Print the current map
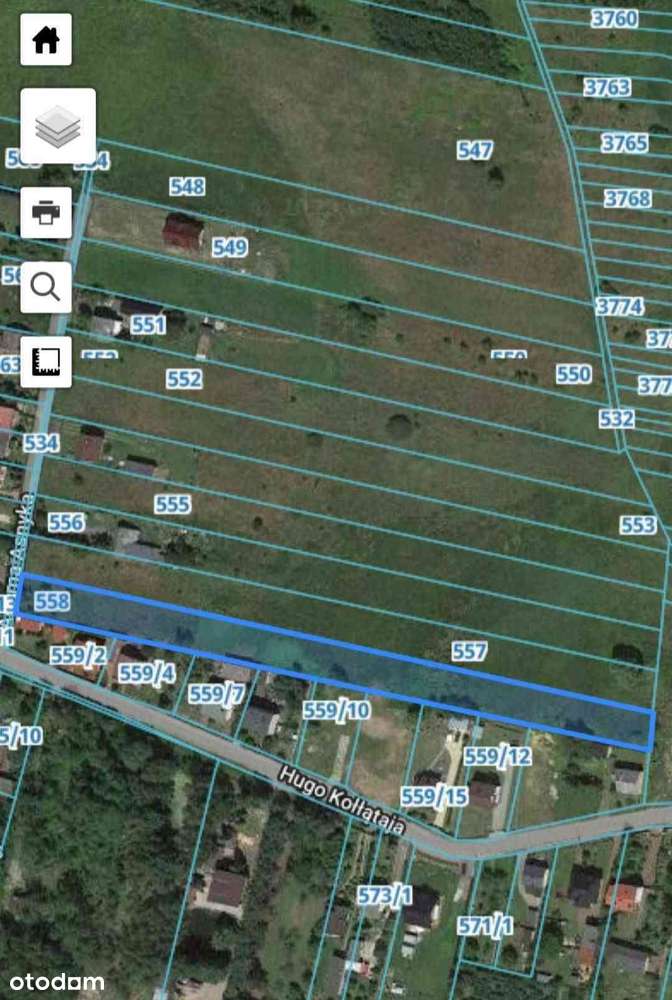This screenshot has width=672, height=1000. 46,212
